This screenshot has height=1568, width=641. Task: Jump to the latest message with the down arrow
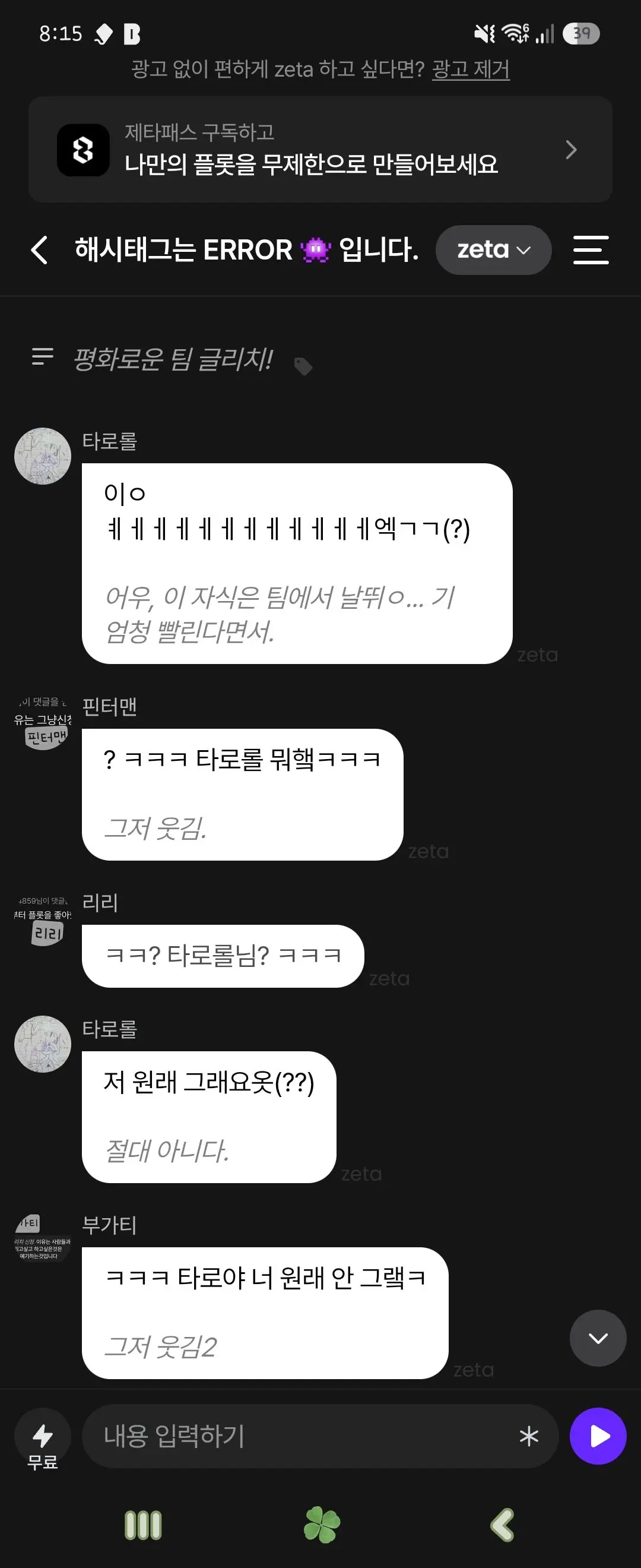(598, 1338)
